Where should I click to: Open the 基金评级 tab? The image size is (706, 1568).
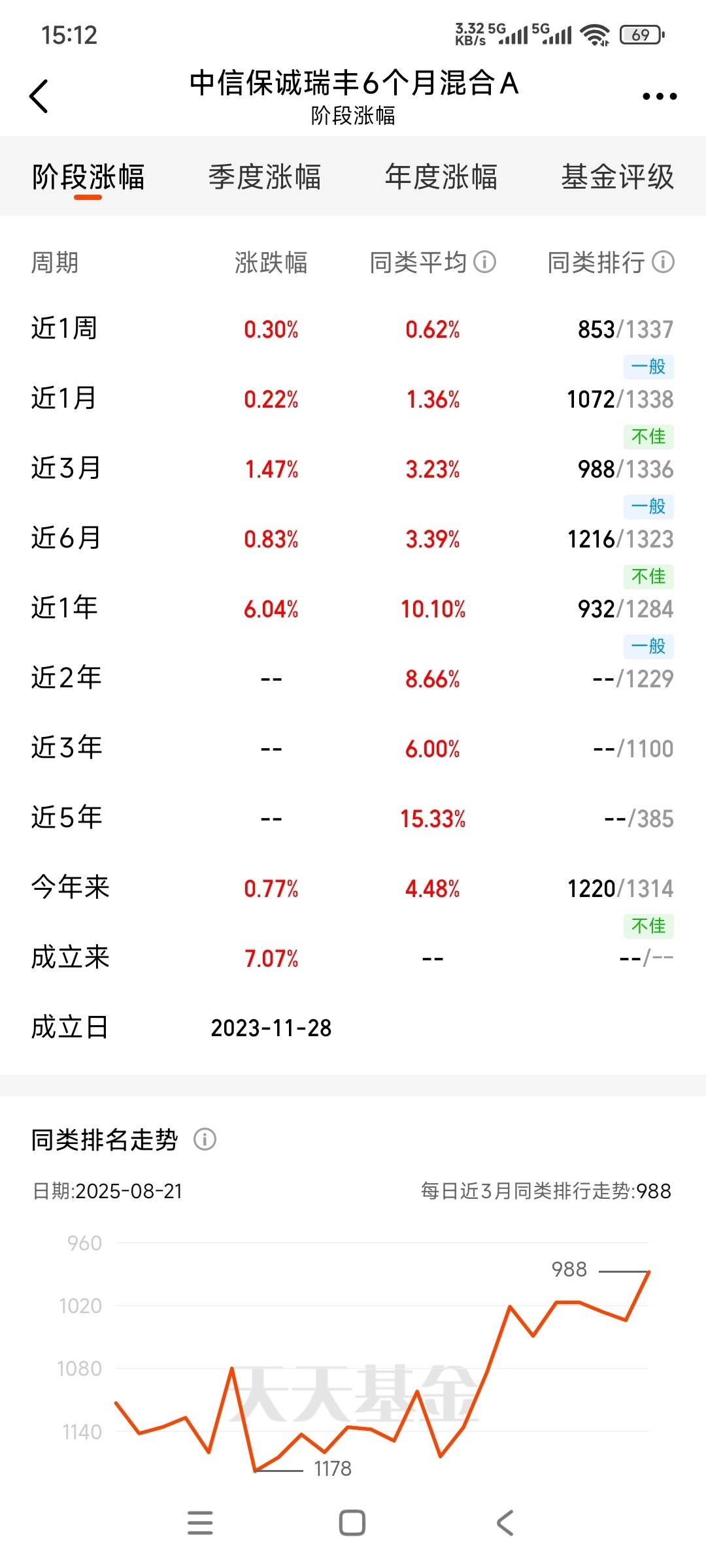point(618,177)
